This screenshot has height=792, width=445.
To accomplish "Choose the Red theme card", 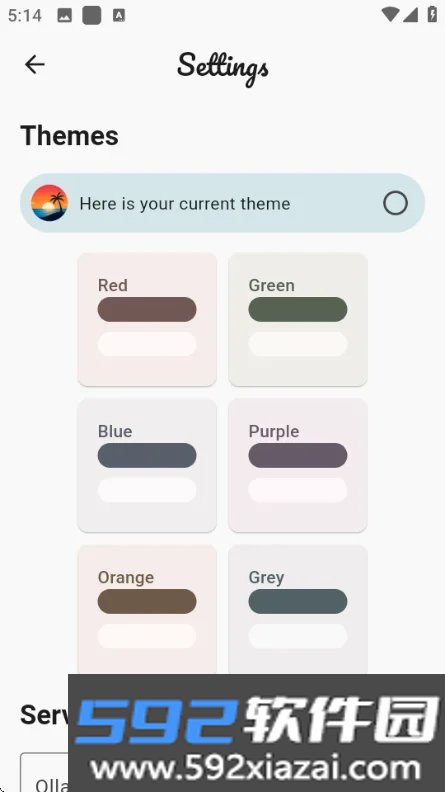I will point(147,320).
